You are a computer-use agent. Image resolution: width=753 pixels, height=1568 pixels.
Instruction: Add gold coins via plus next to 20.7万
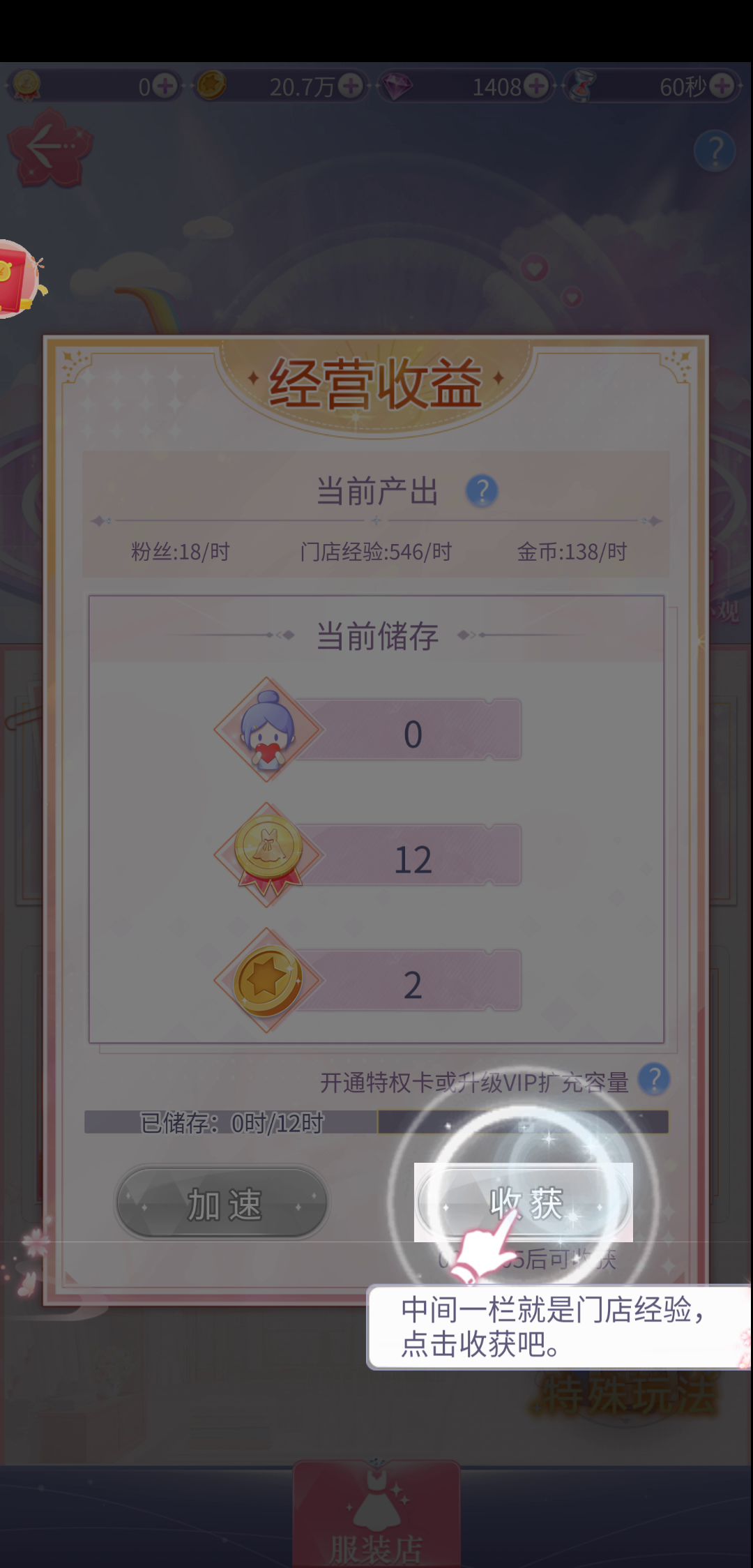(350, 86)
